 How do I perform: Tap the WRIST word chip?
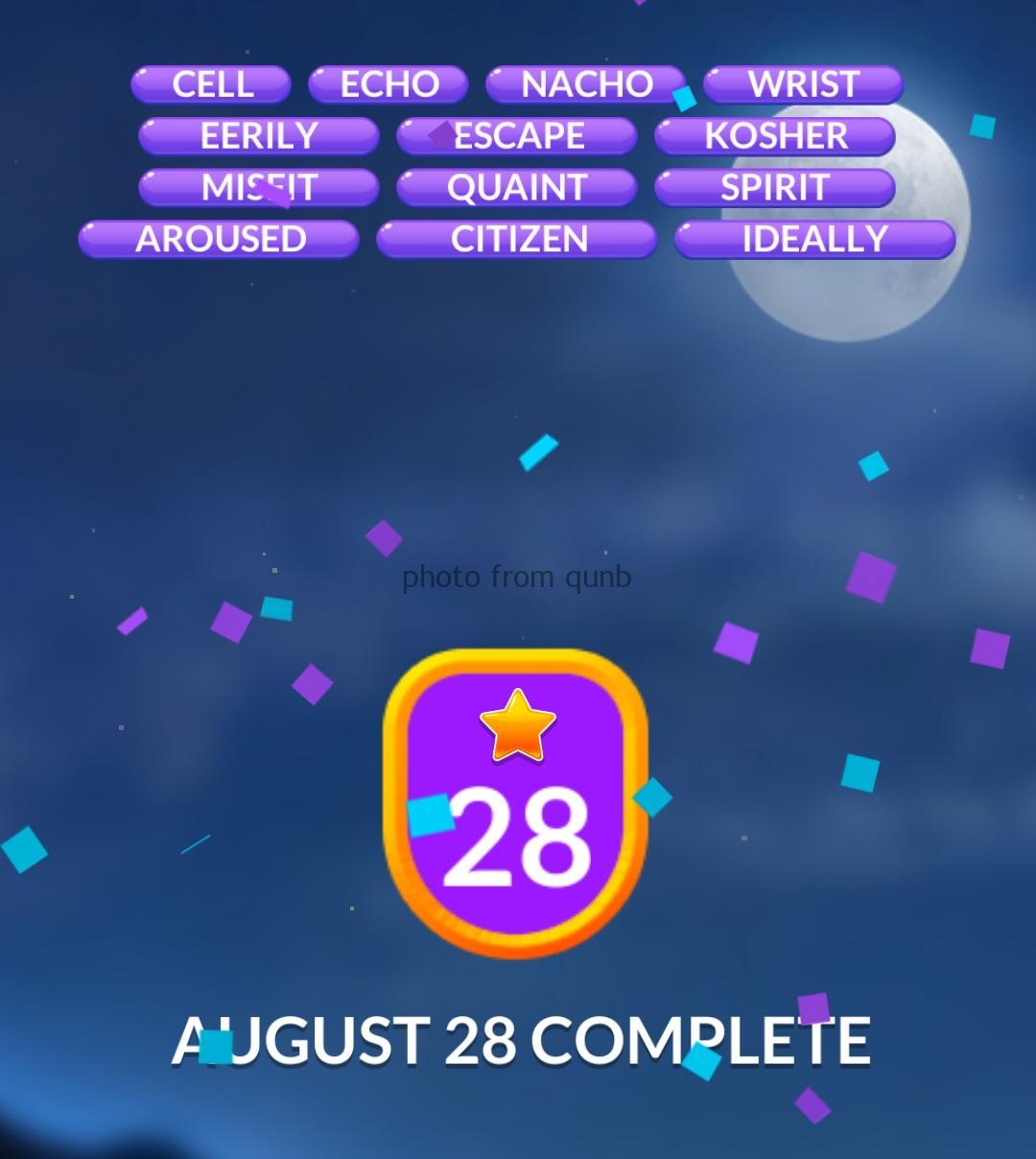pos(803,84)
